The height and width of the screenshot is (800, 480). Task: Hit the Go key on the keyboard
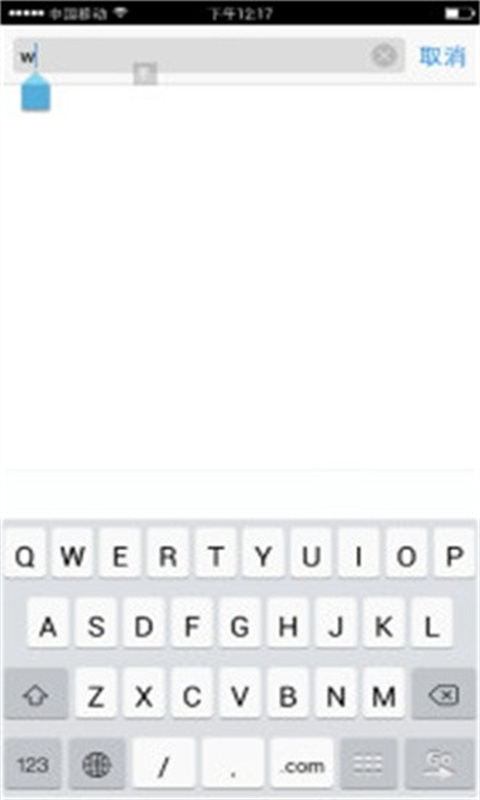[441, 764]
